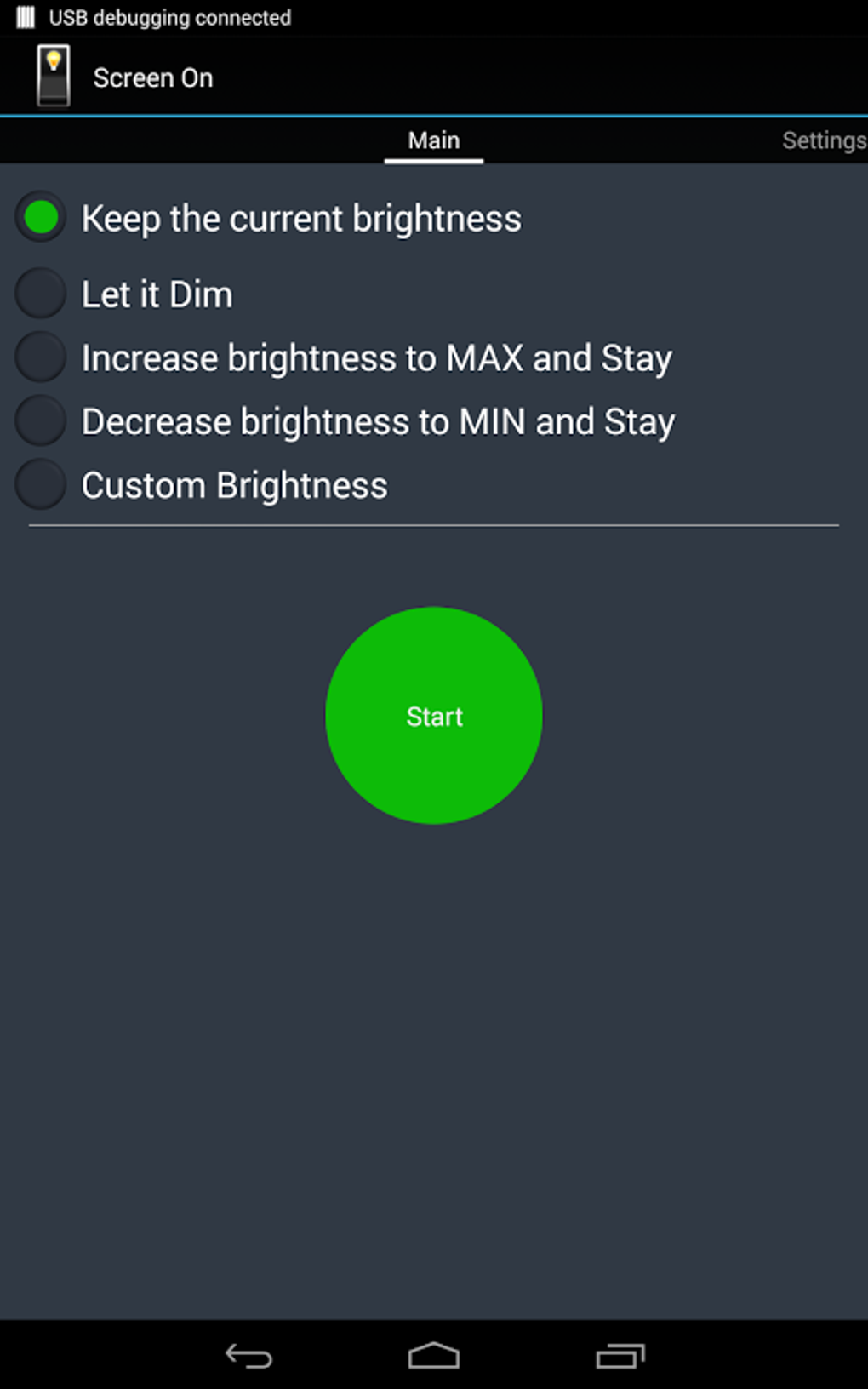
Task: Tap the Screen On title bar text
Action: pos(153,77)
